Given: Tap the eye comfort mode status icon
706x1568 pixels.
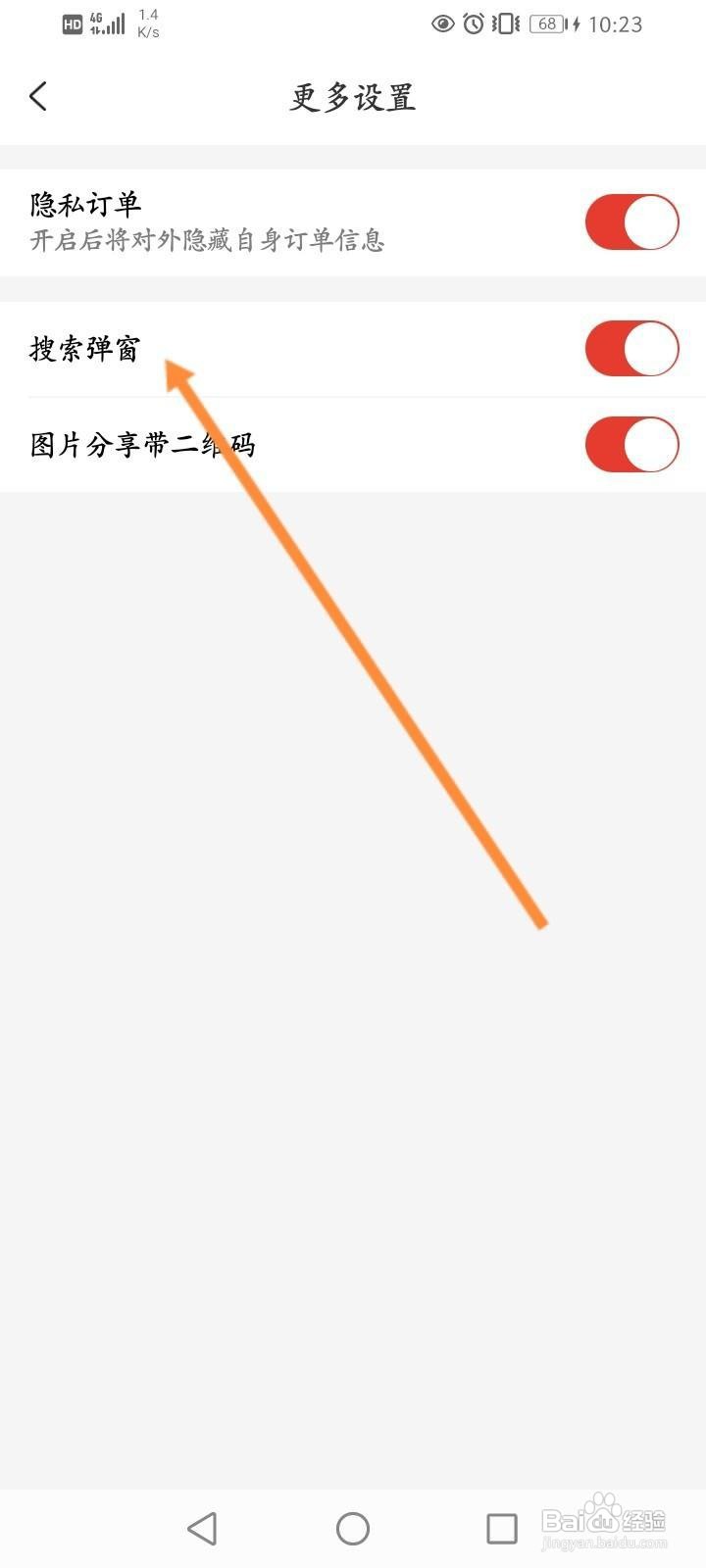Looking at the screenshot, I should pos(444,24).
